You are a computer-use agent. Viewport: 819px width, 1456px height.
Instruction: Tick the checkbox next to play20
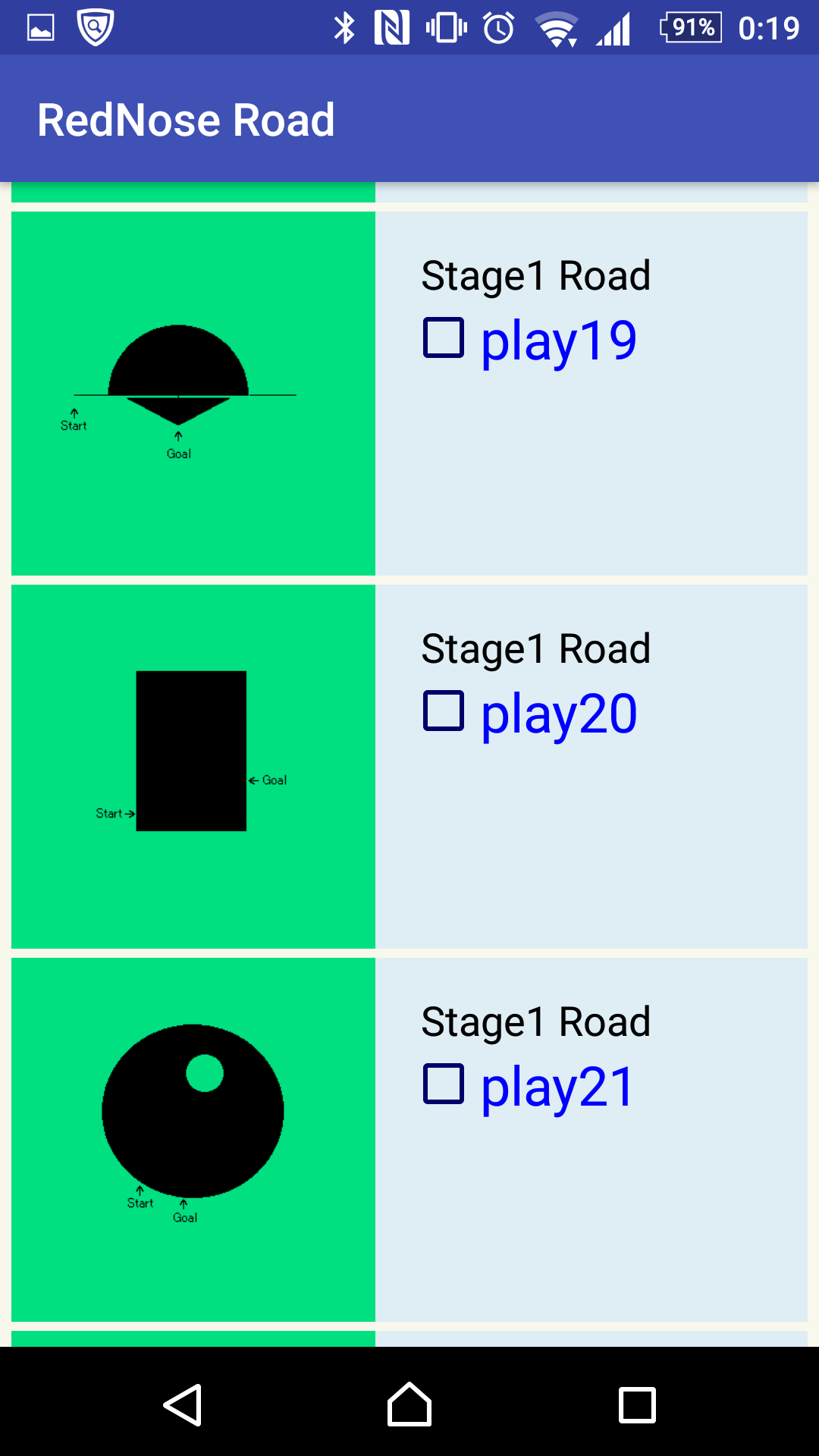click(444, 711)
